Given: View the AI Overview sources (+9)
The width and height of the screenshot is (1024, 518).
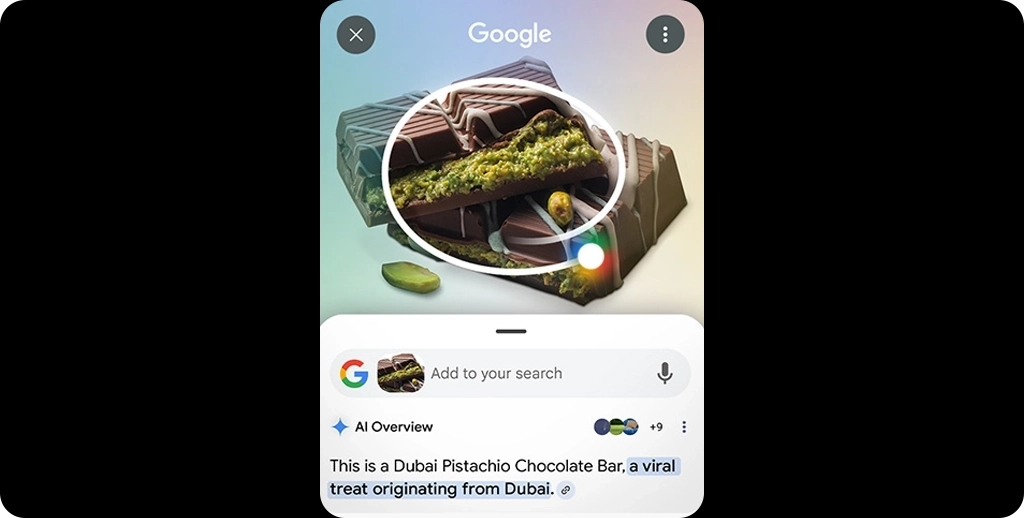Looking at the screenshot, I should pos(630,427).
